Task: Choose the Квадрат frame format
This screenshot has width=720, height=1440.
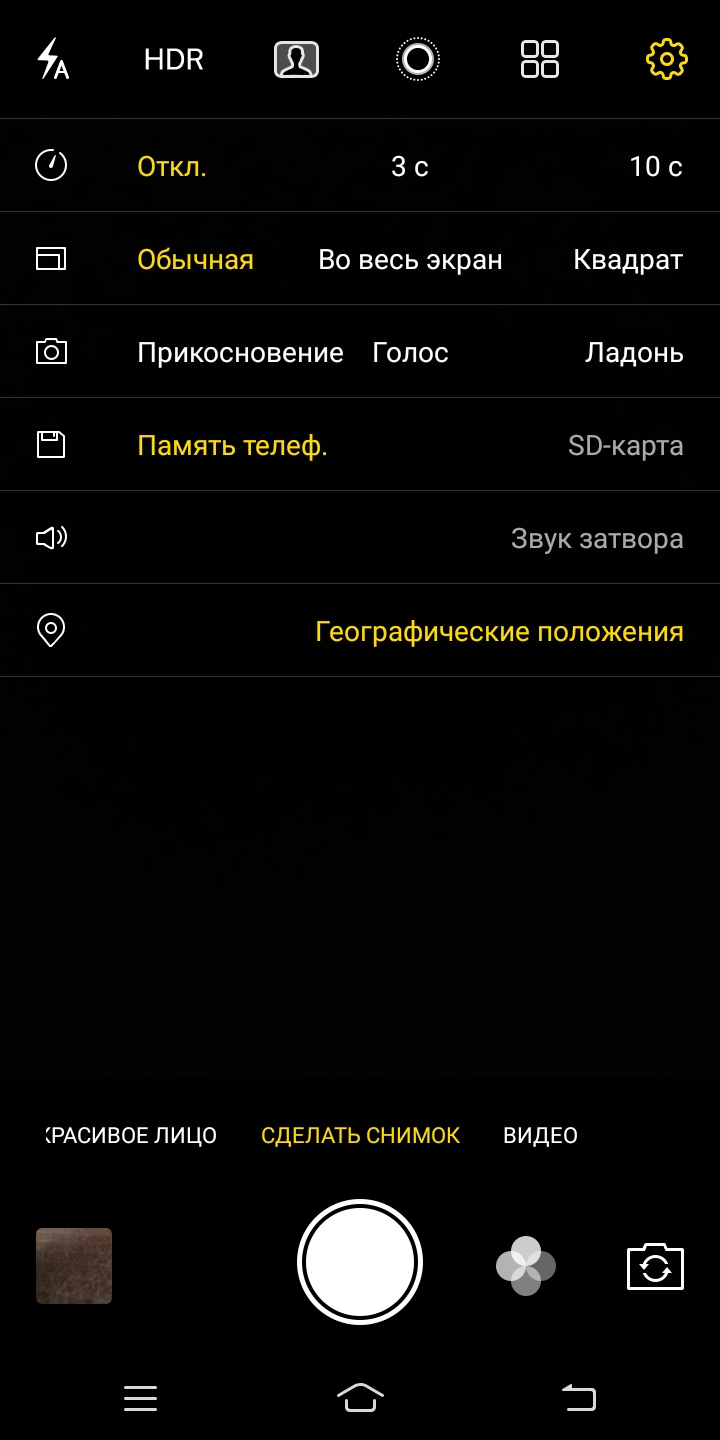Action: point(627,260)
